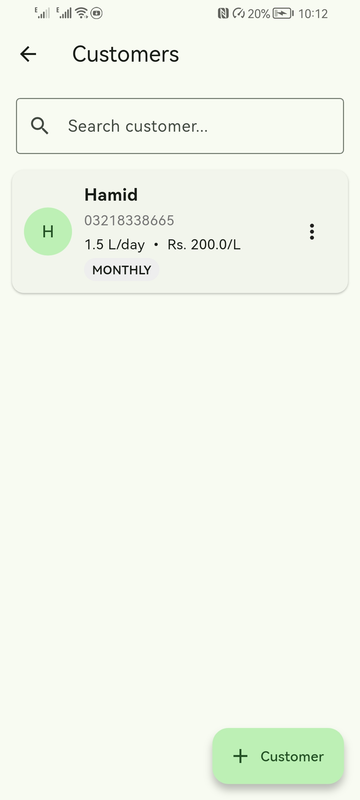
Task: Go back from the Customers screen
Action: click(28, 54)
